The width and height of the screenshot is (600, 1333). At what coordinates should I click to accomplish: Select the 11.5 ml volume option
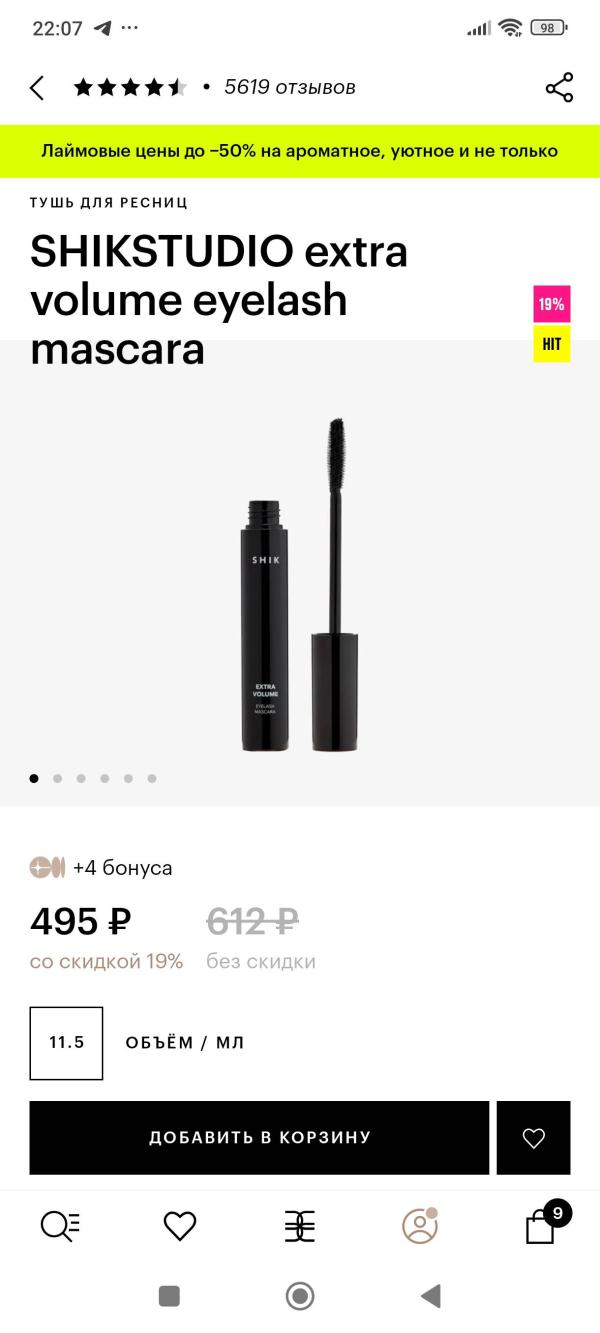66,1043
